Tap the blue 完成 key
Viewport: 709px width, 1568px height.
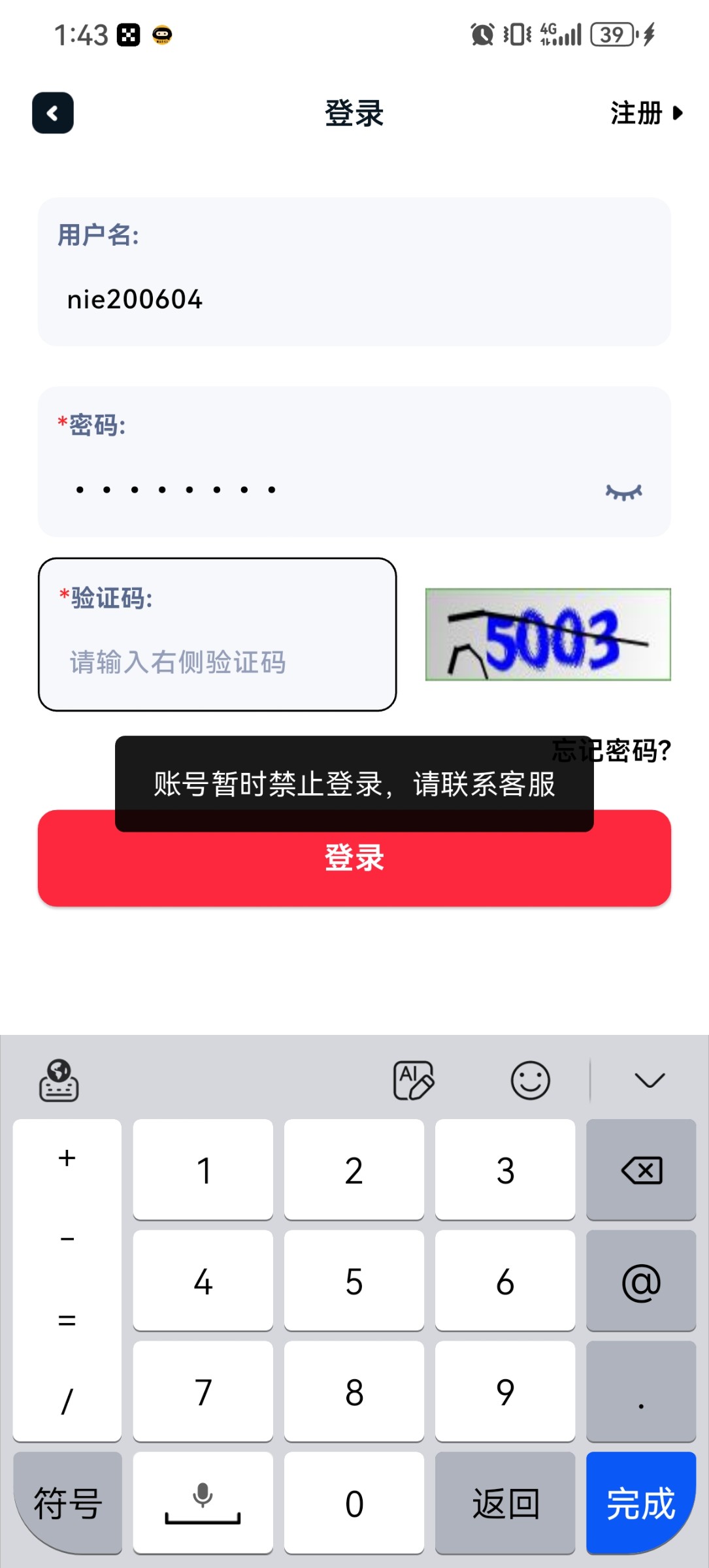pyautogui.click(x=641, y=1503)
